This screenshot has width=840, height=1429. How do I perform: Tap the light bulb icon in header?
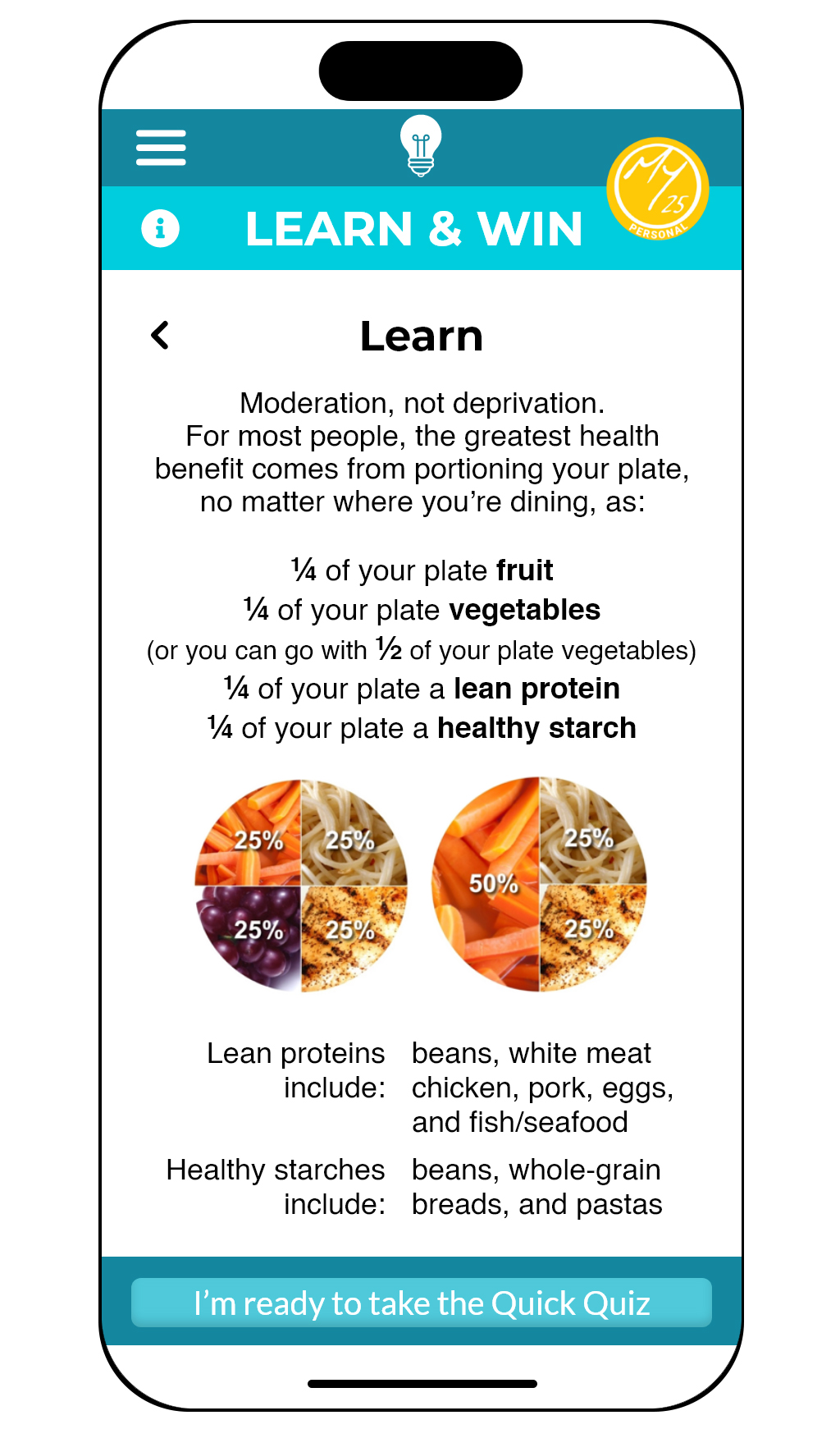421,145
